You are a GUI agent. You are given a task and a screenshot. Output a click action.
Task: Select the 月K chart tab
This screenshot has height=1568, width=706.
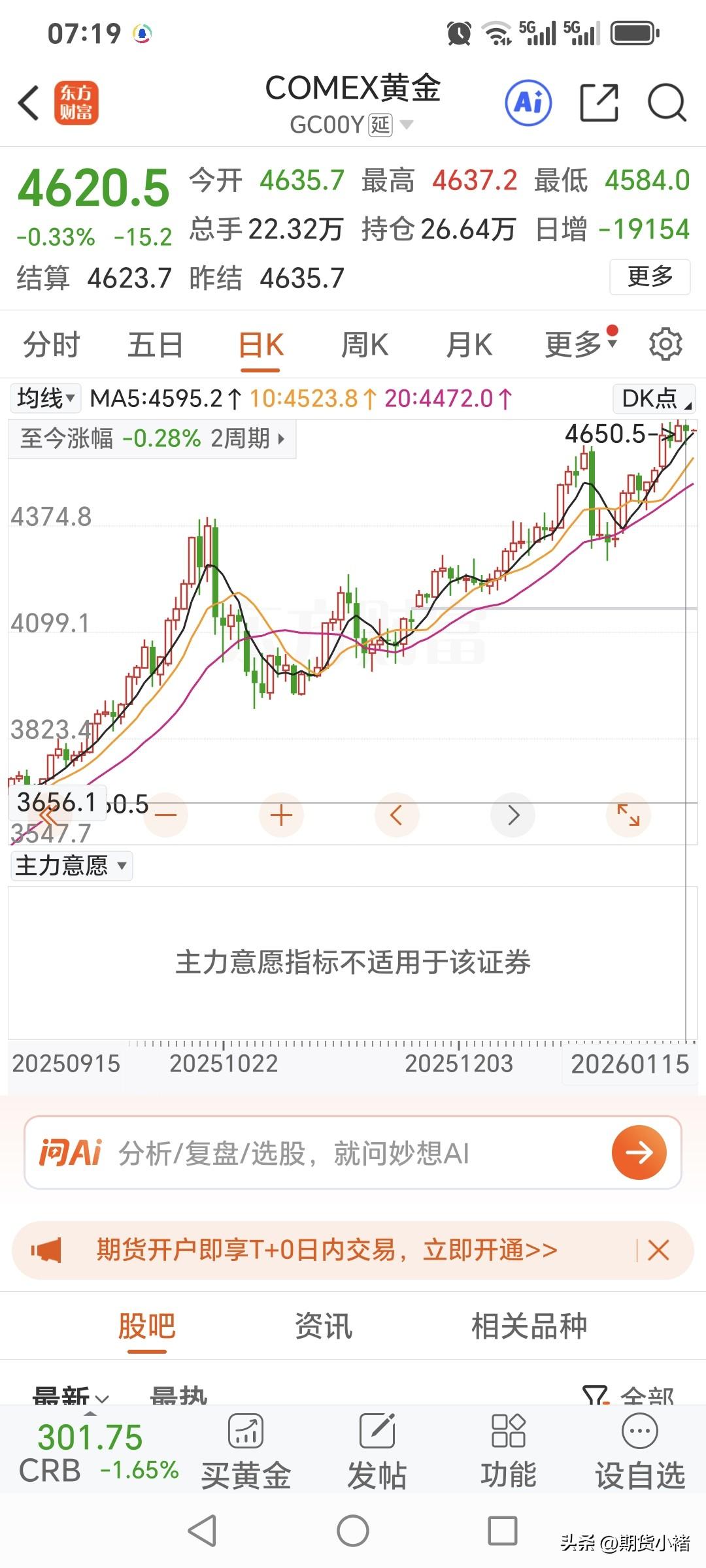click(469, 344)
